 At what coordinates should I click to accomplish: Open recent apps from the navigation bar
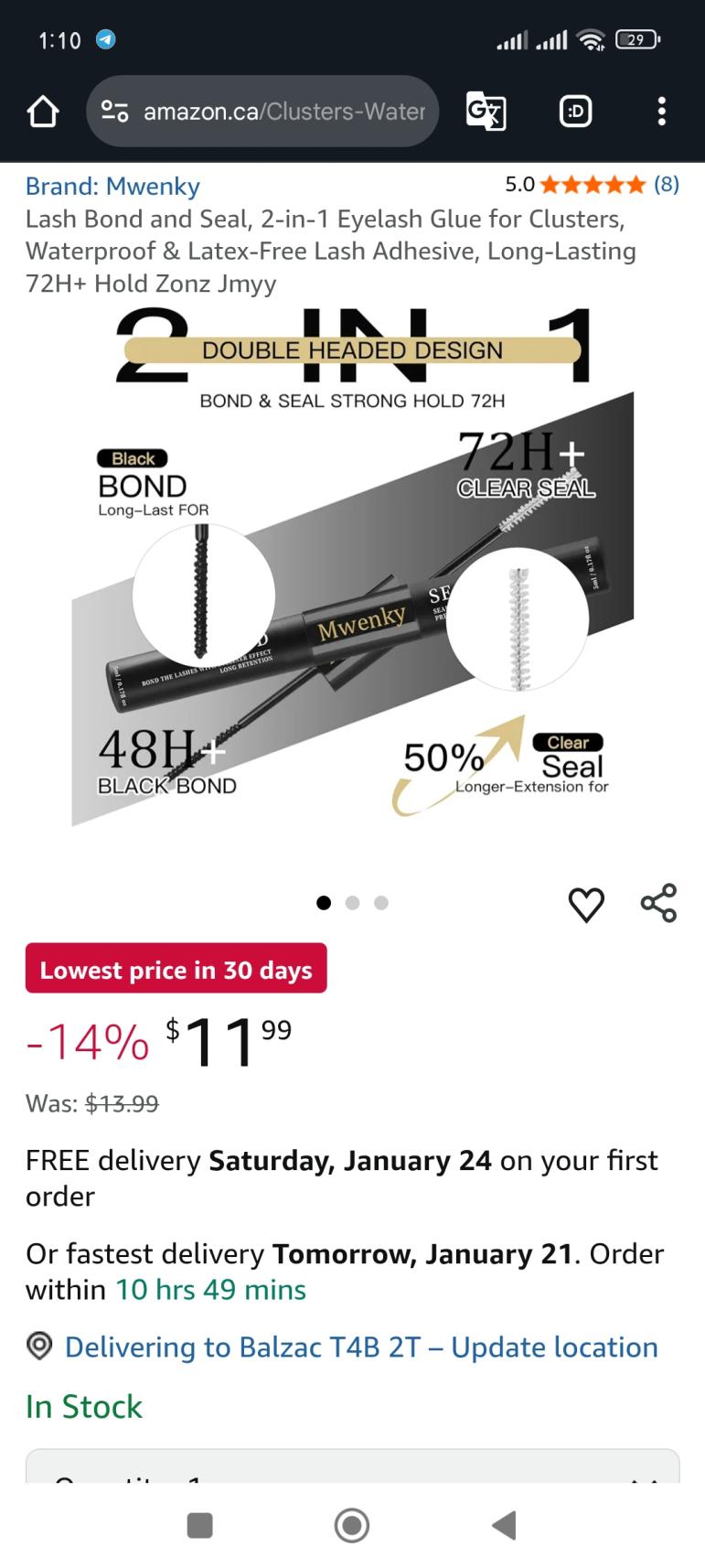coord(199,1525)
